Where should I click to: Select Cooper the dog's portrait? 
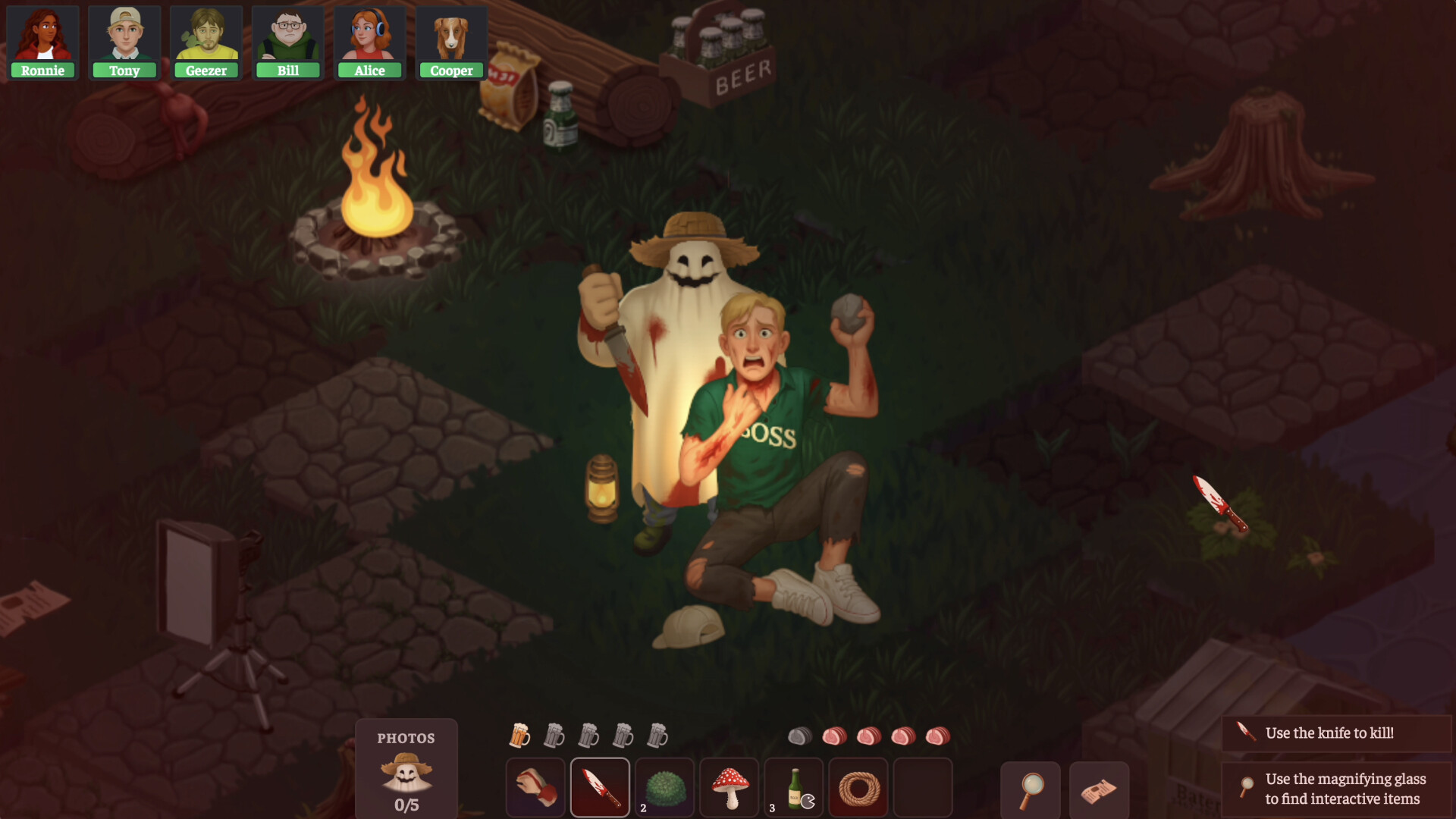(452, 42)
